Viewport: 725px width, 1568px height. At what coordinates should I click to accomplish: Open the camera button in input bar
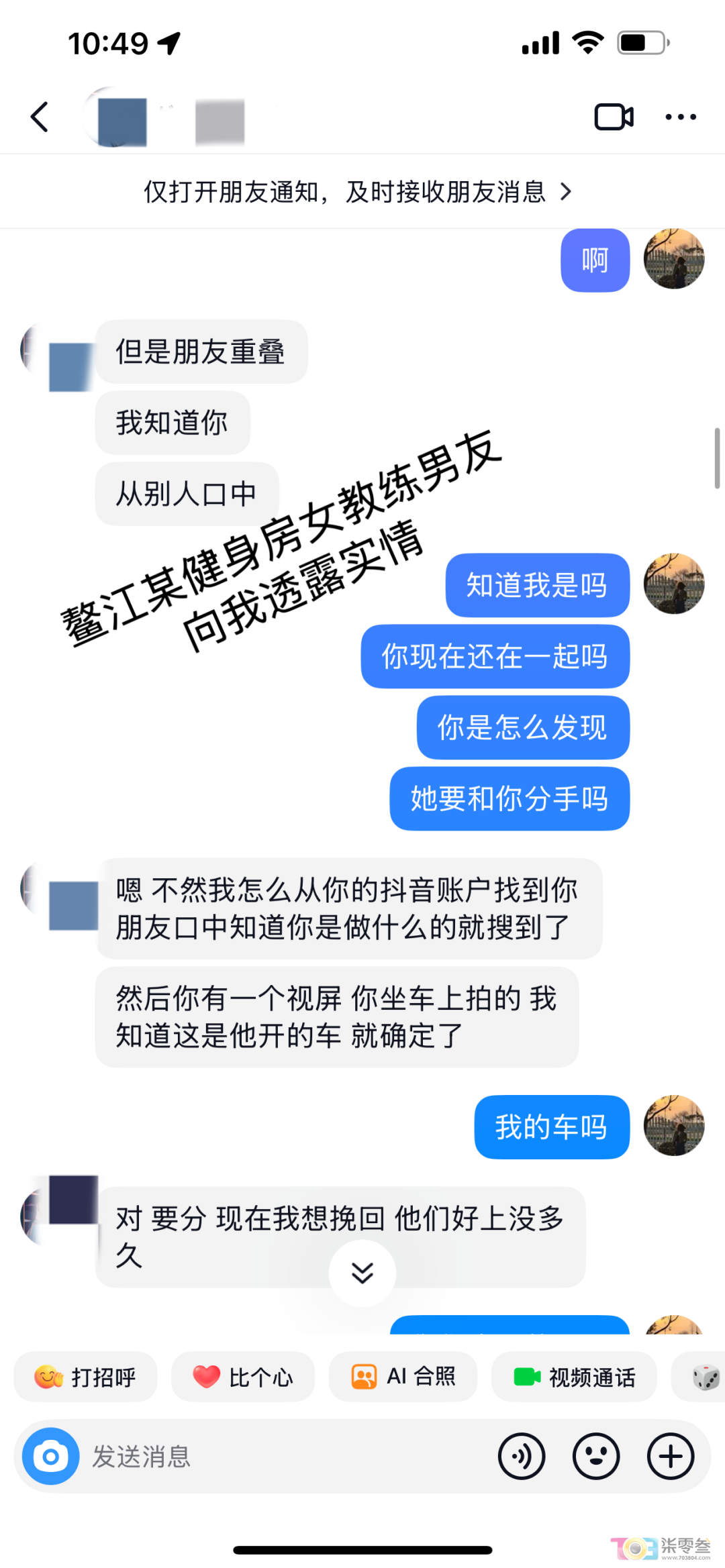tap(51, 1457)
